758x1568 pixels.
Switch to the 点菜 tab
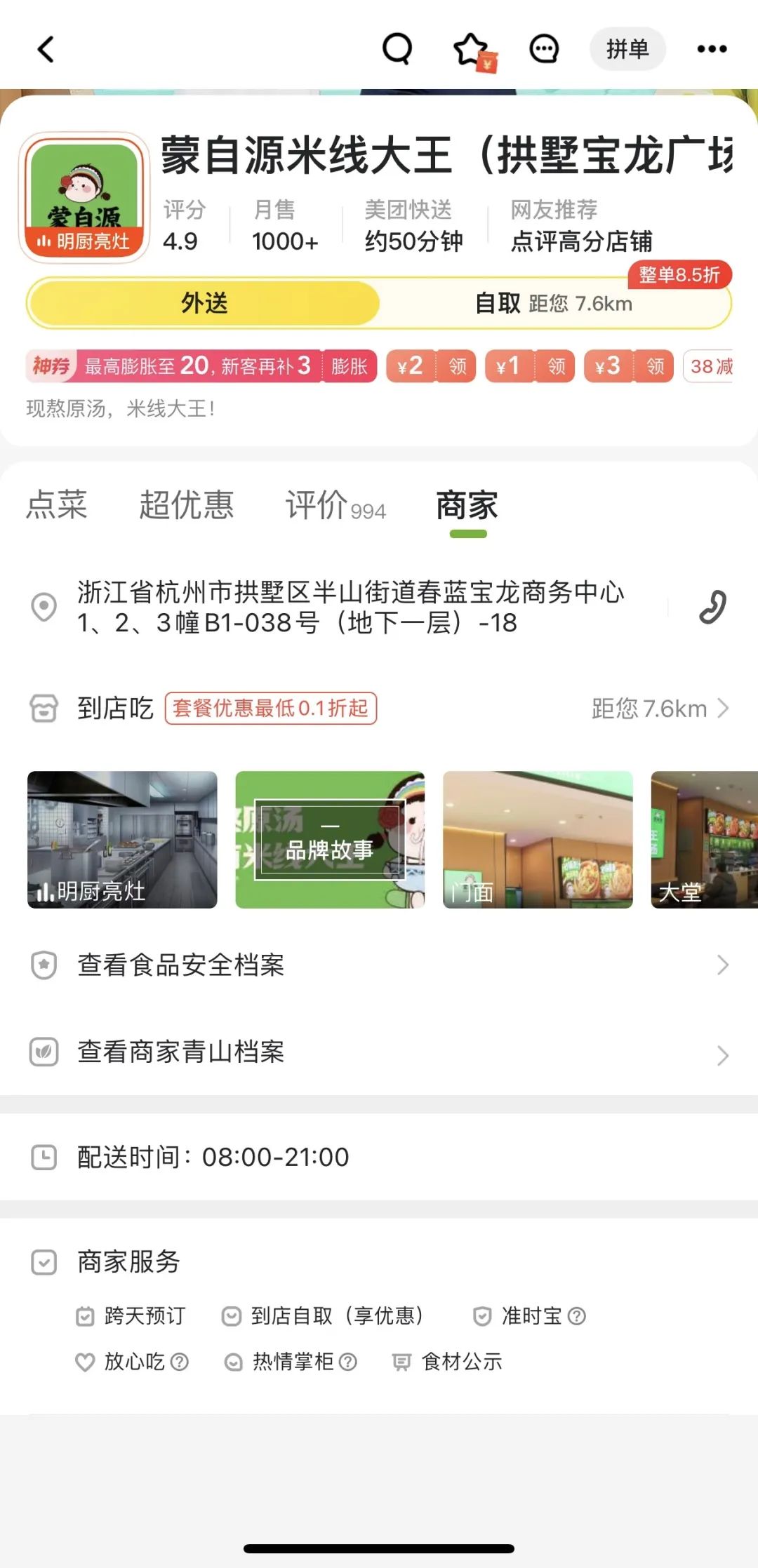point(57,505)
